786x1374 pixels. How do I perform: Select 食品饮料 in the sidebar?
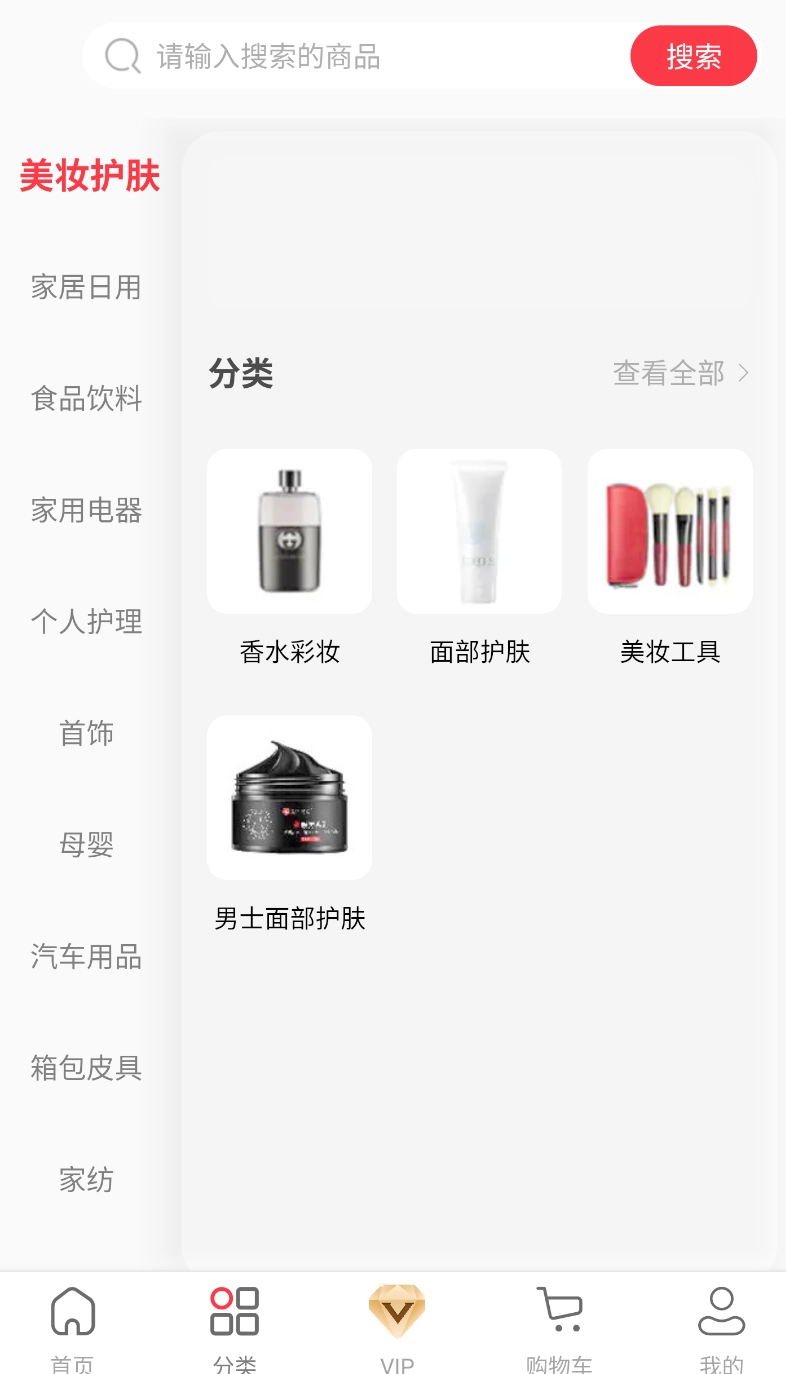[86, 399]
